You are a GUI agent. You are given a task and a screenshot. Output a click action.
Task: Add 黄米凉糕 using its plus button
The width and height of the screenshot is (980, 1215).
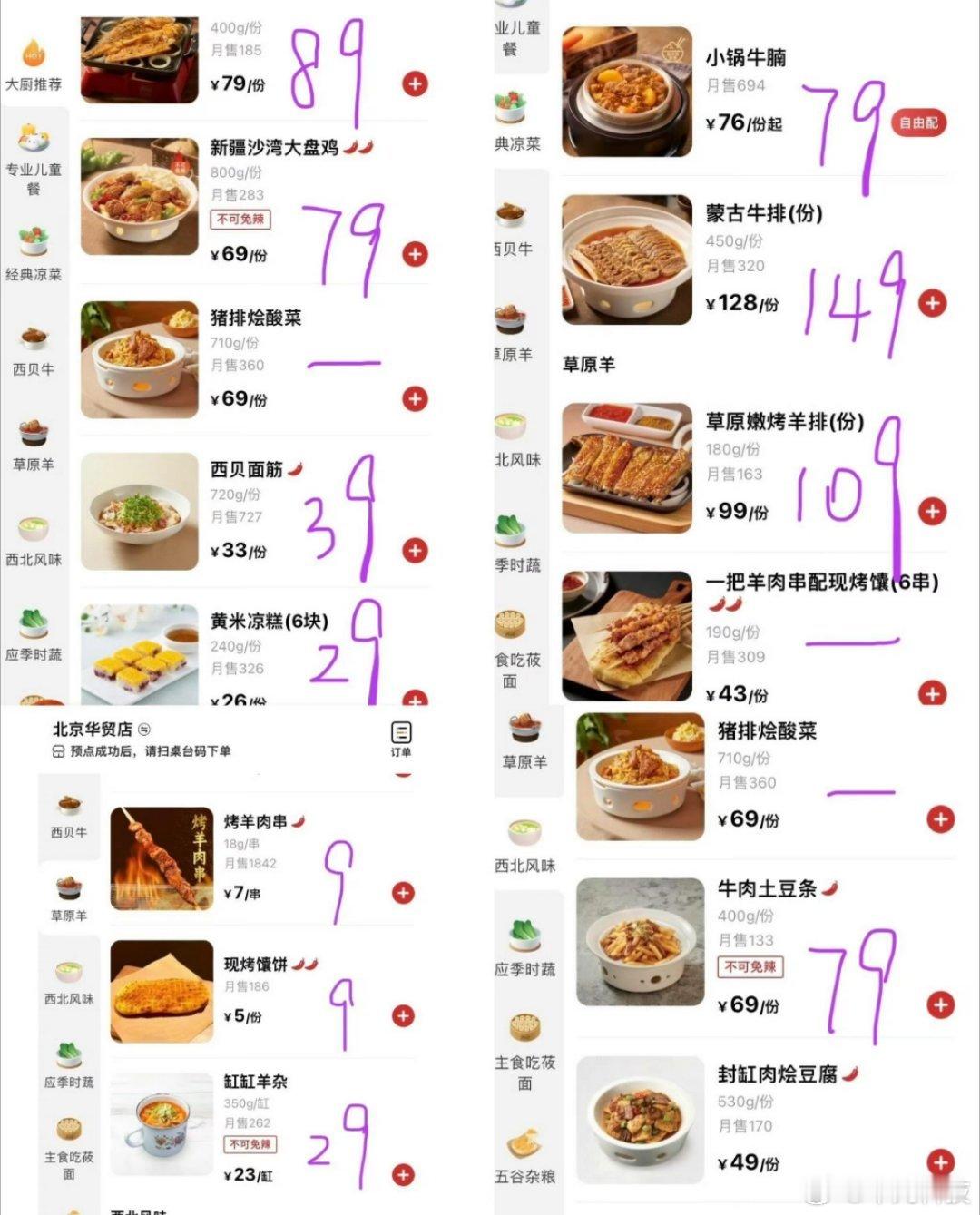pyautogui.click(x=416, y=700)
